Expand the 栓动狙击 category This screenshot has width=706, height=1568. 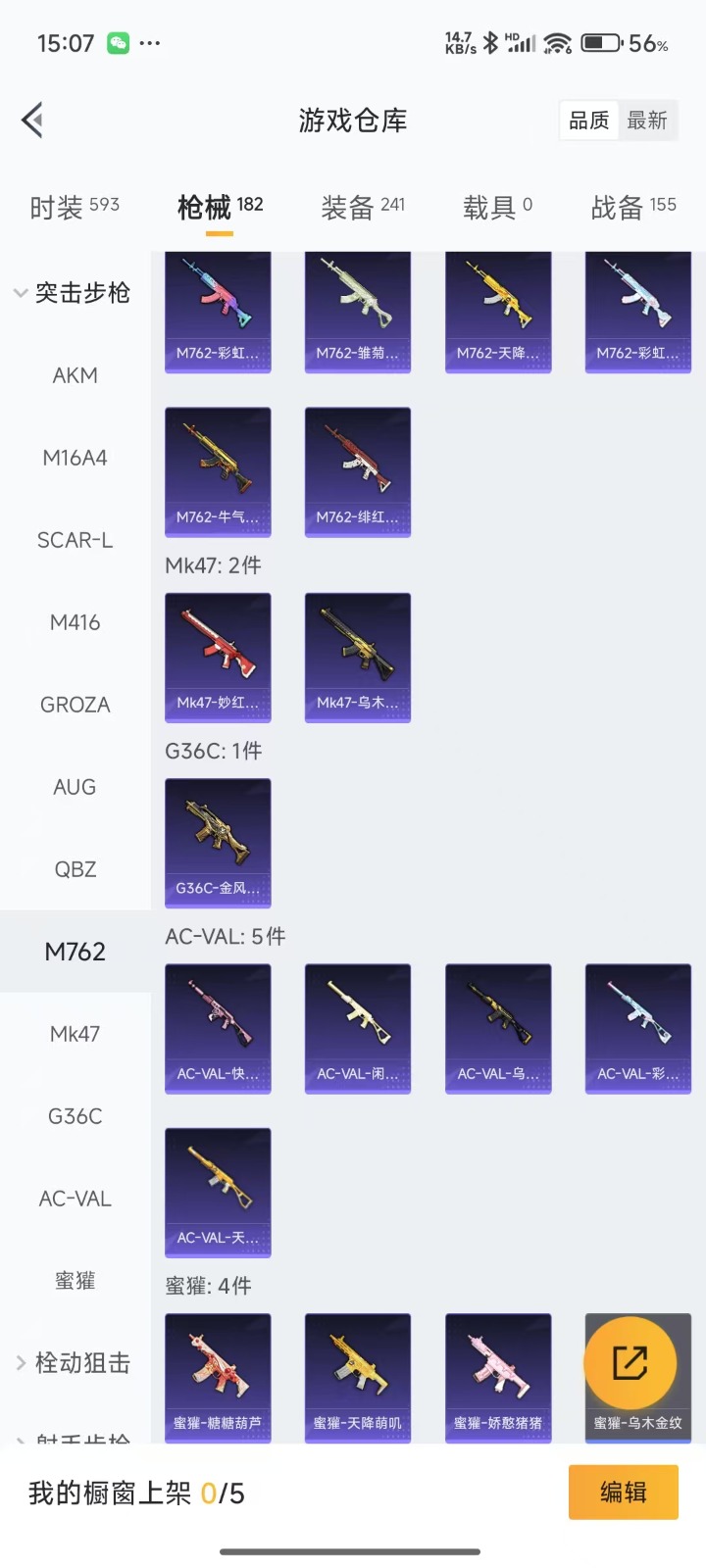click(x=73, y=1363)
